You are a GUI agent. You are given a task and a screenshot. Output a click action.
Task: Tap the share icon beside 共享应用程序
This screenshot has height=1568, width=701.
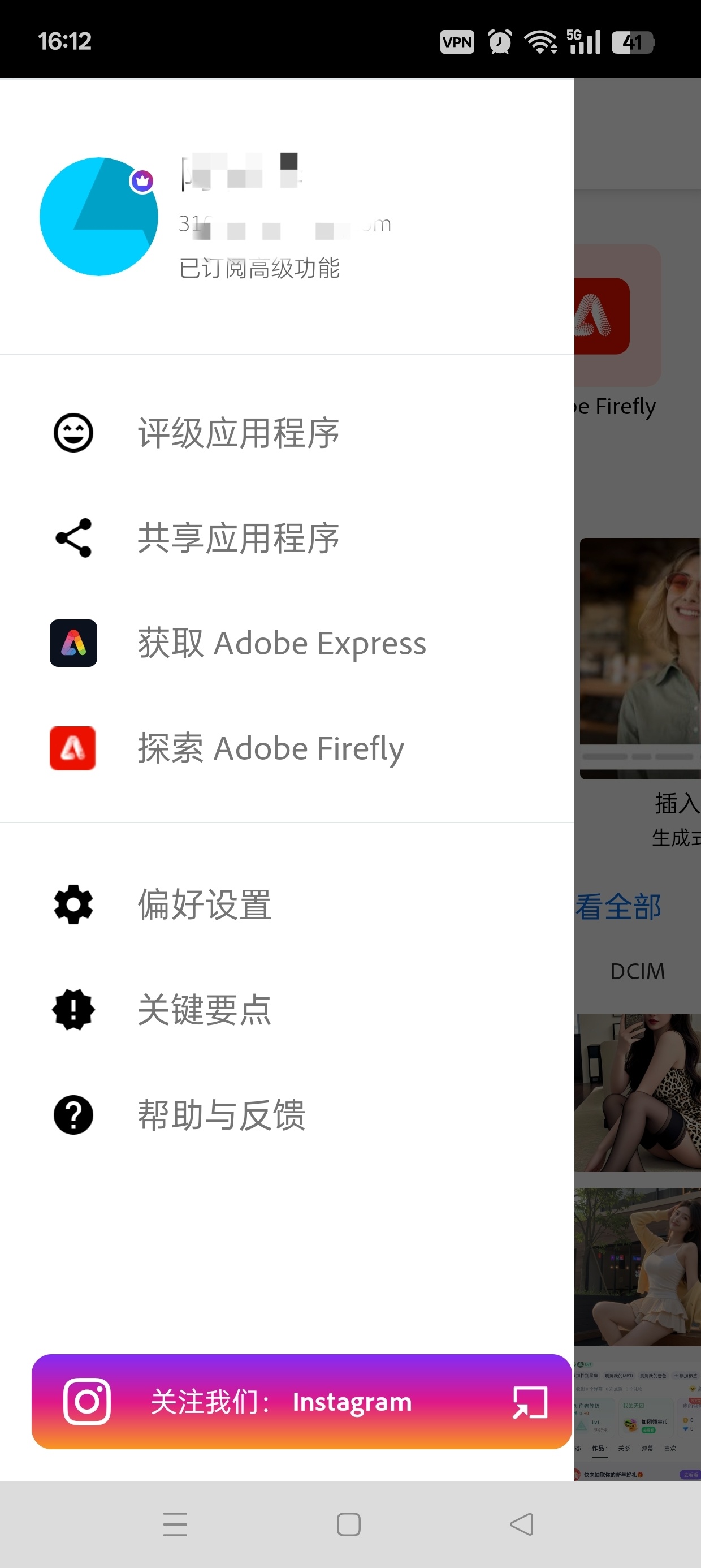tap(72, 537)
